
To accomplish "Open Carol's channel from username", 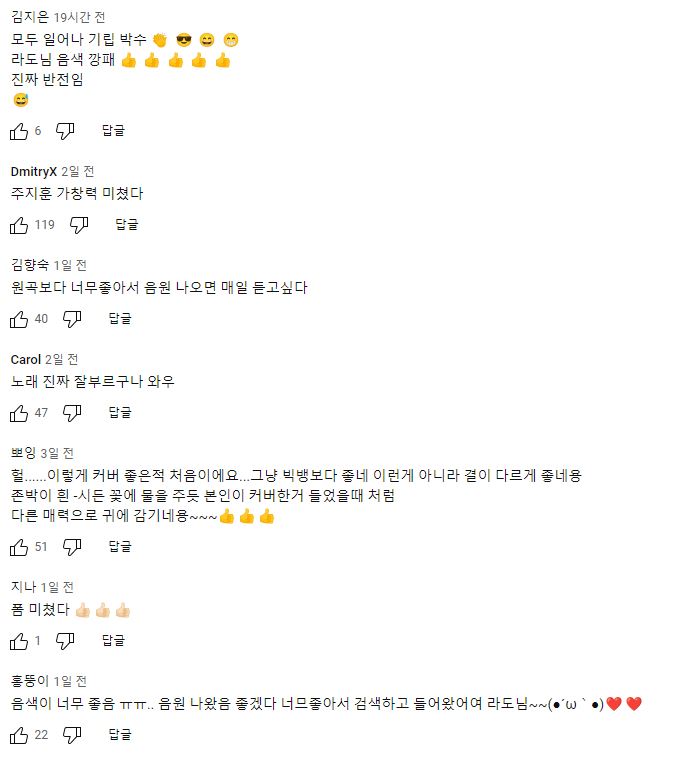I will 26,359.
